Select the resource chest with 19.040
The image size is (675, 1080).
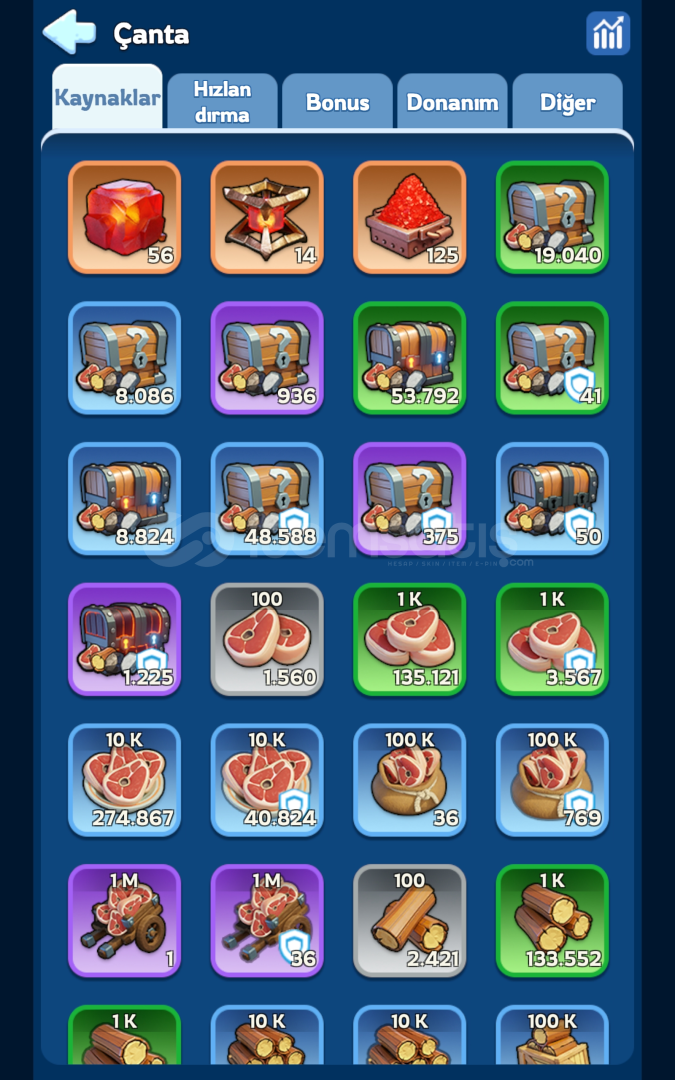pyautogui.click(x=552, y=217)
